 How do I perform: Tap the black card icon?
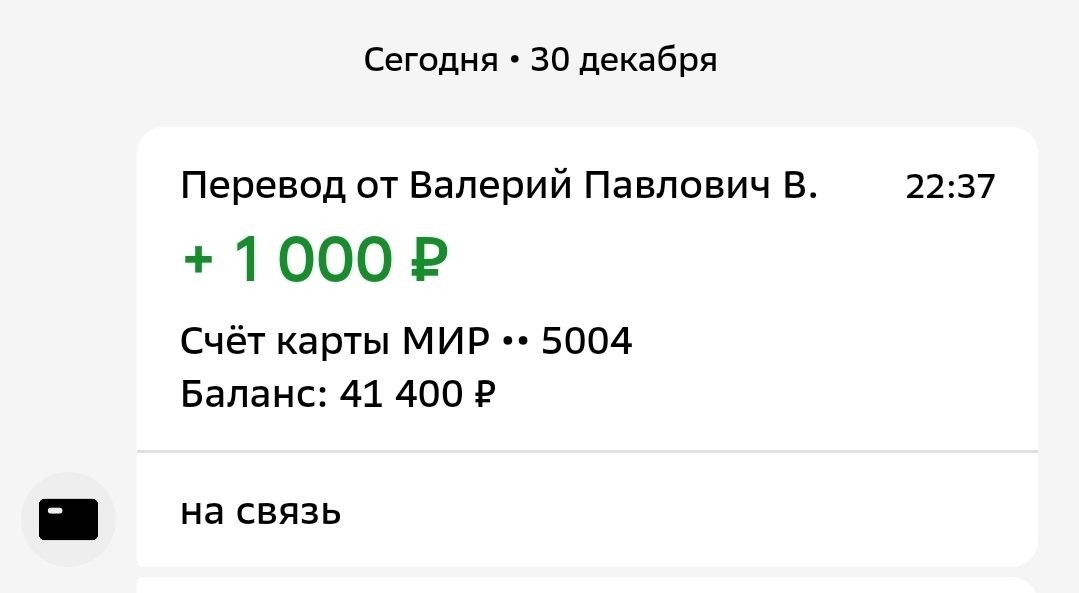pyautogui.click(x=68, y=519)
